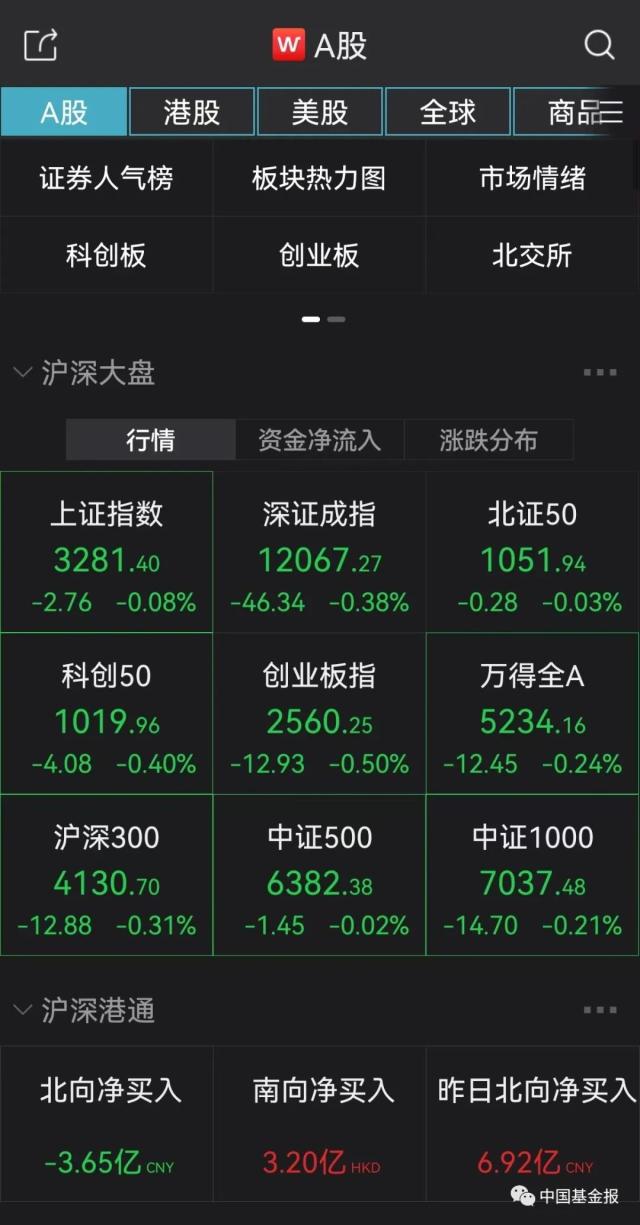Open the 中证1000 index card
The height and width of the screenshot is (1225, 640).
coord(533,875)
